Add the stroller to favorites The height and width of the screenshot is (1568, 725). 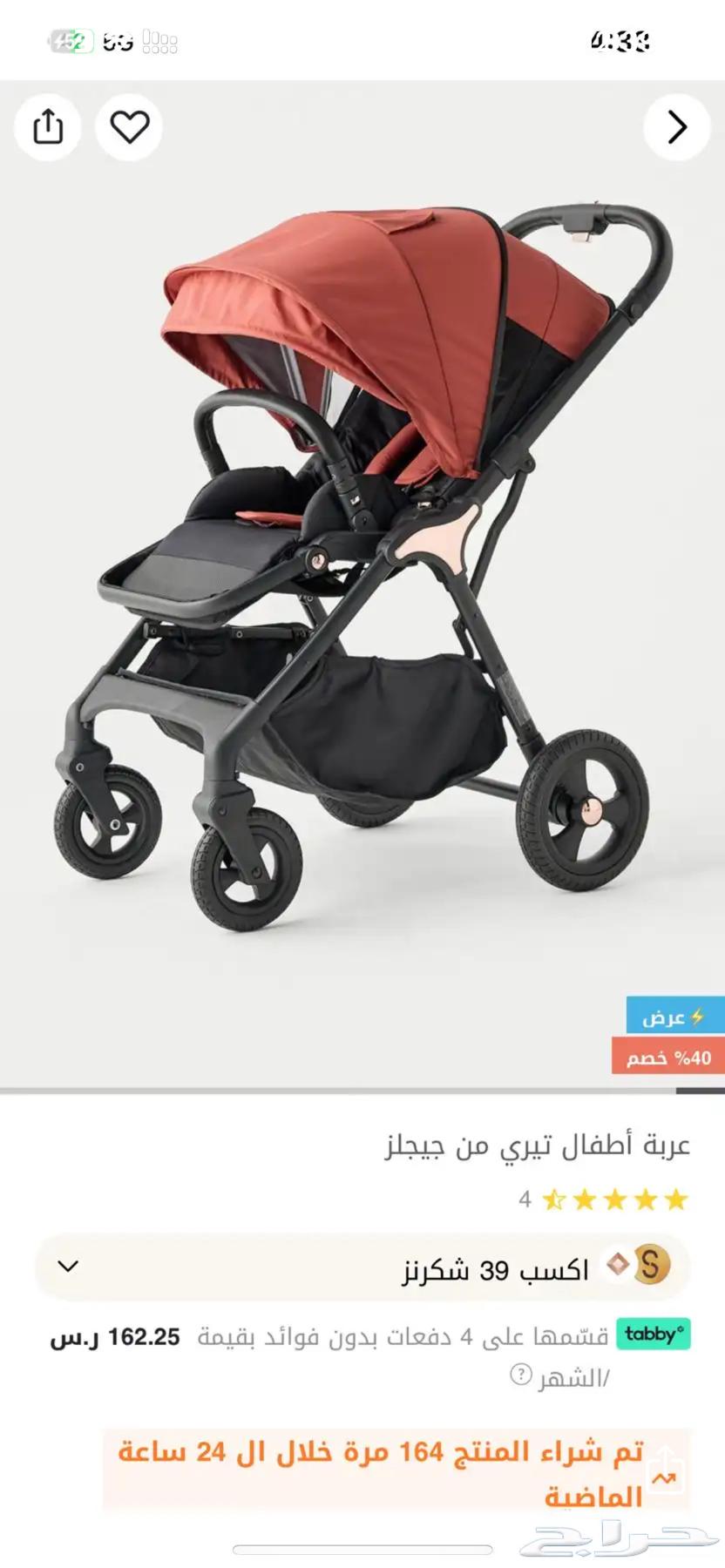pos(129,128)
